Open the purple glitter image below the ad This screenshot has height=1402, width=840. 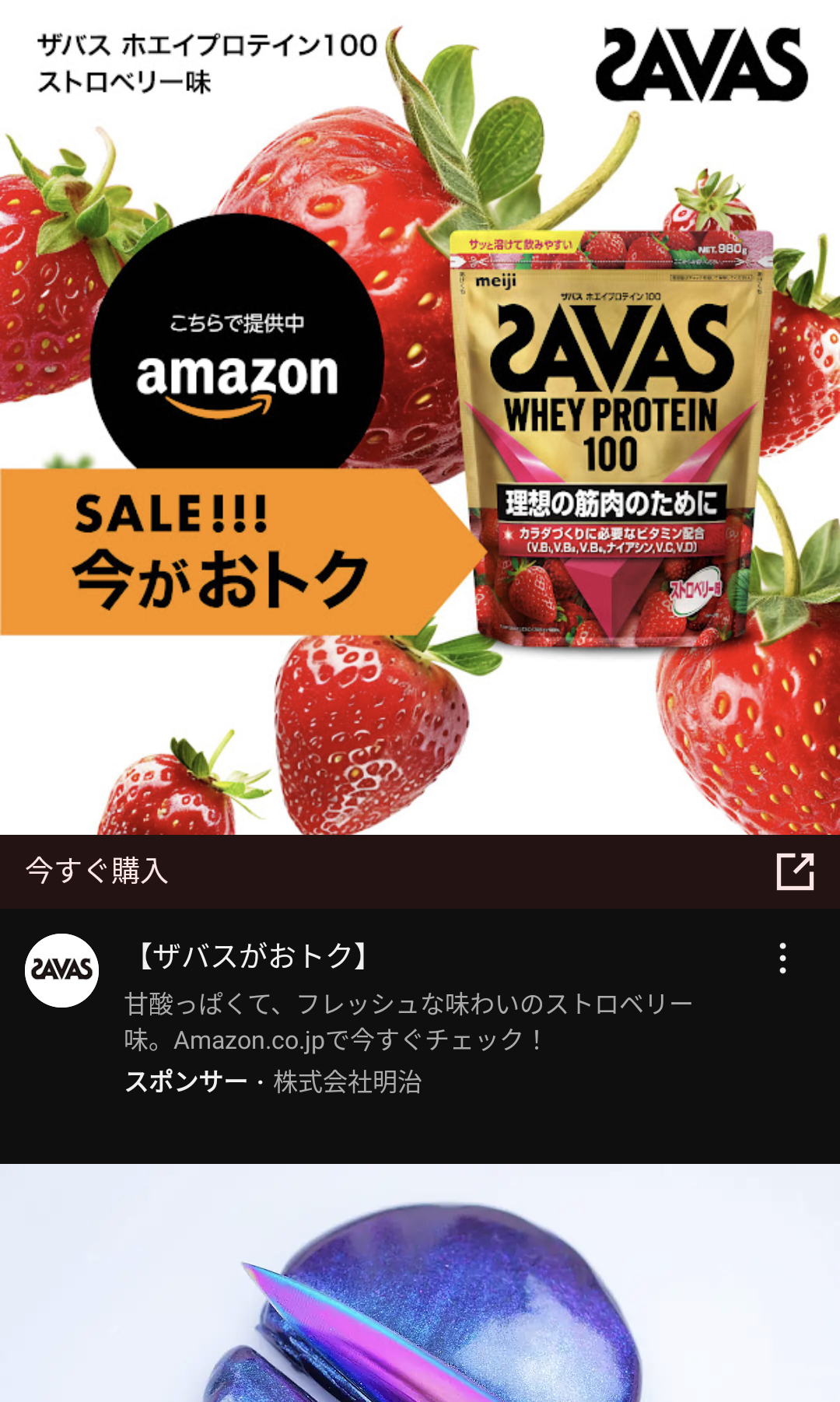pyautogui.click(x=420, y=1283)
